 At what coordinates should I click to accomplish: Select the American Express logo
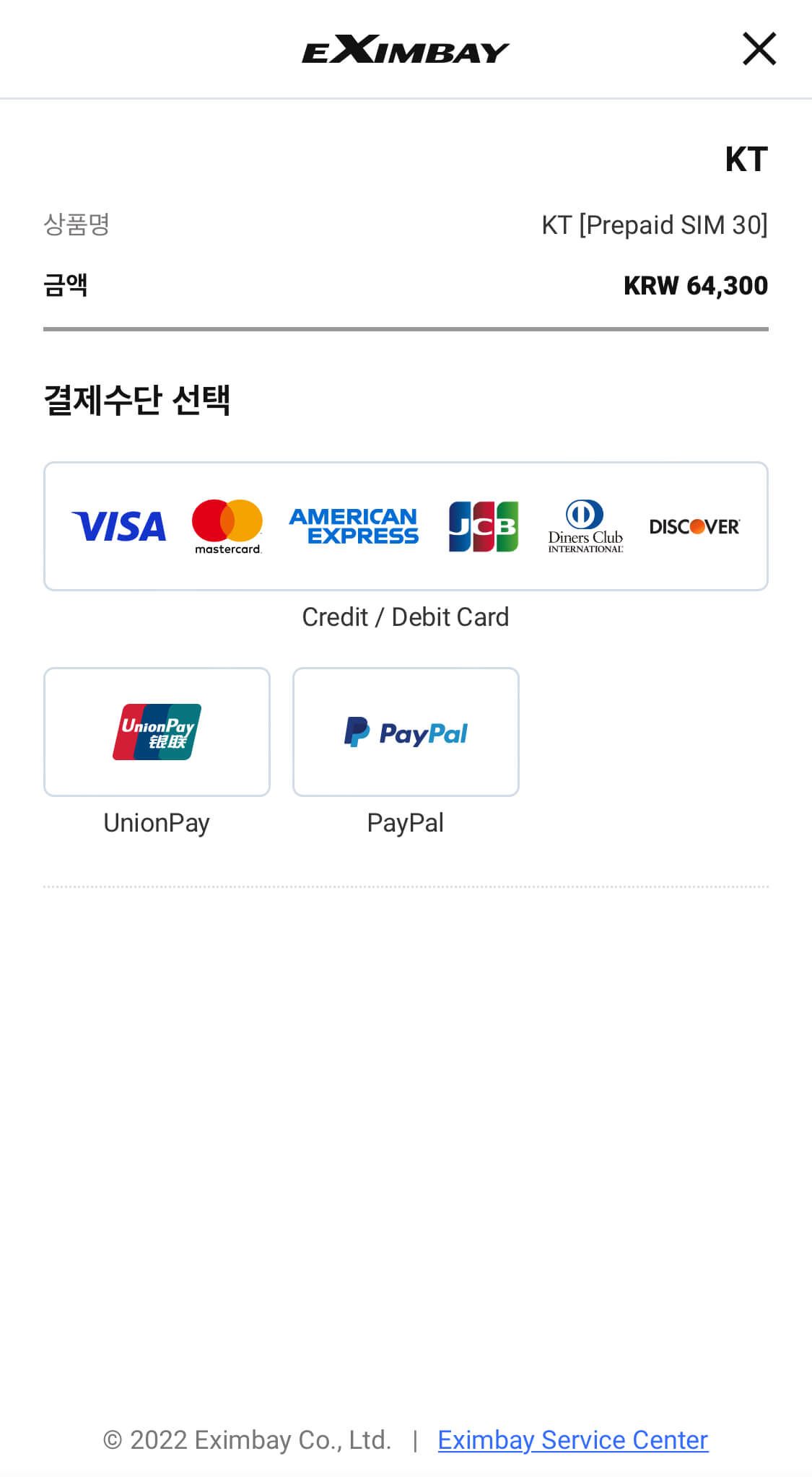point(354,525)
